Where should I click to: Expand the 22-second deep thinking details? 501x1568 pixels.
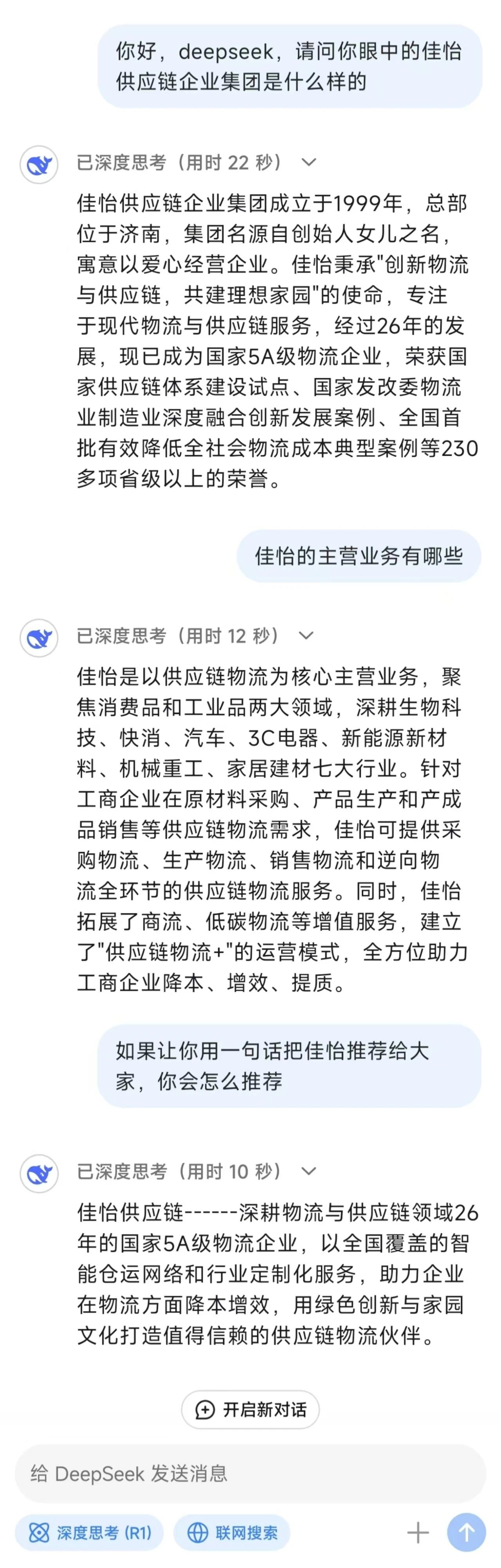tap(309, 162)
